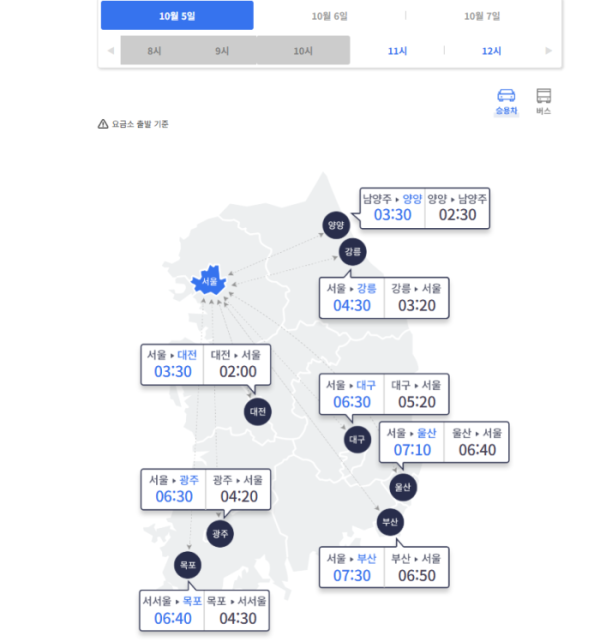Choose the 승용차 car mode
Image resolution: width=600 pixels, height=642 pixels.
(x=507, y=101)
